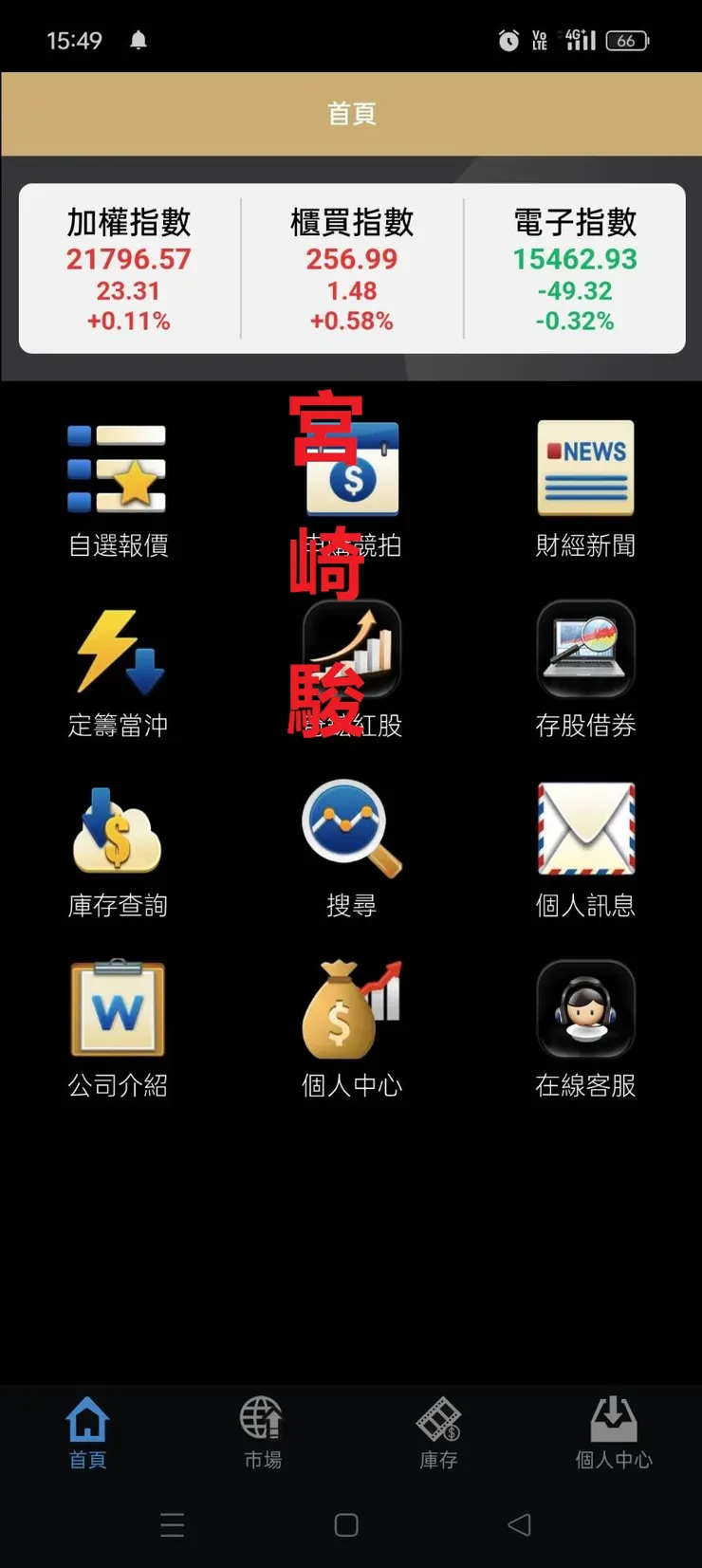Open the 搜尋 search magnifier feature
The width and height of the screenshot is (702, 1568).
click(x=351, y=849)
